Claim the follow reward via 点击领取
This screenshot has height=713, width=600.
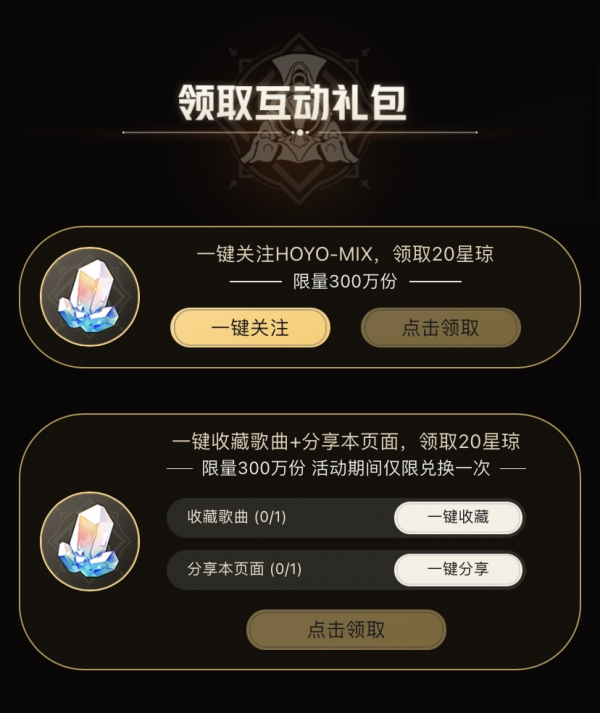440,327
